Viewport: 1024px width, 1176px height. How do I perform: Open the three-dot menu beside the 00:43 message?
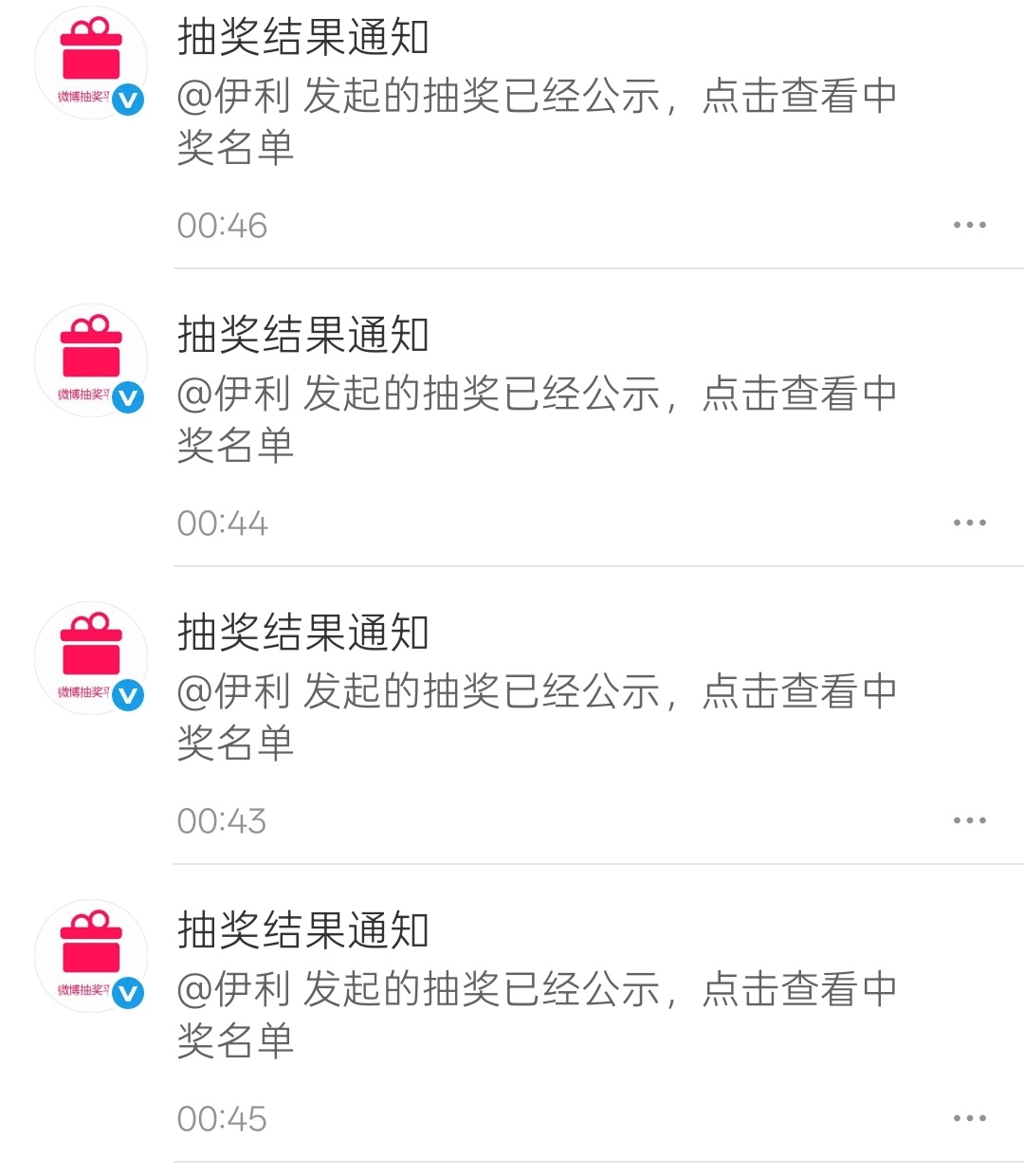coord(969,820)
